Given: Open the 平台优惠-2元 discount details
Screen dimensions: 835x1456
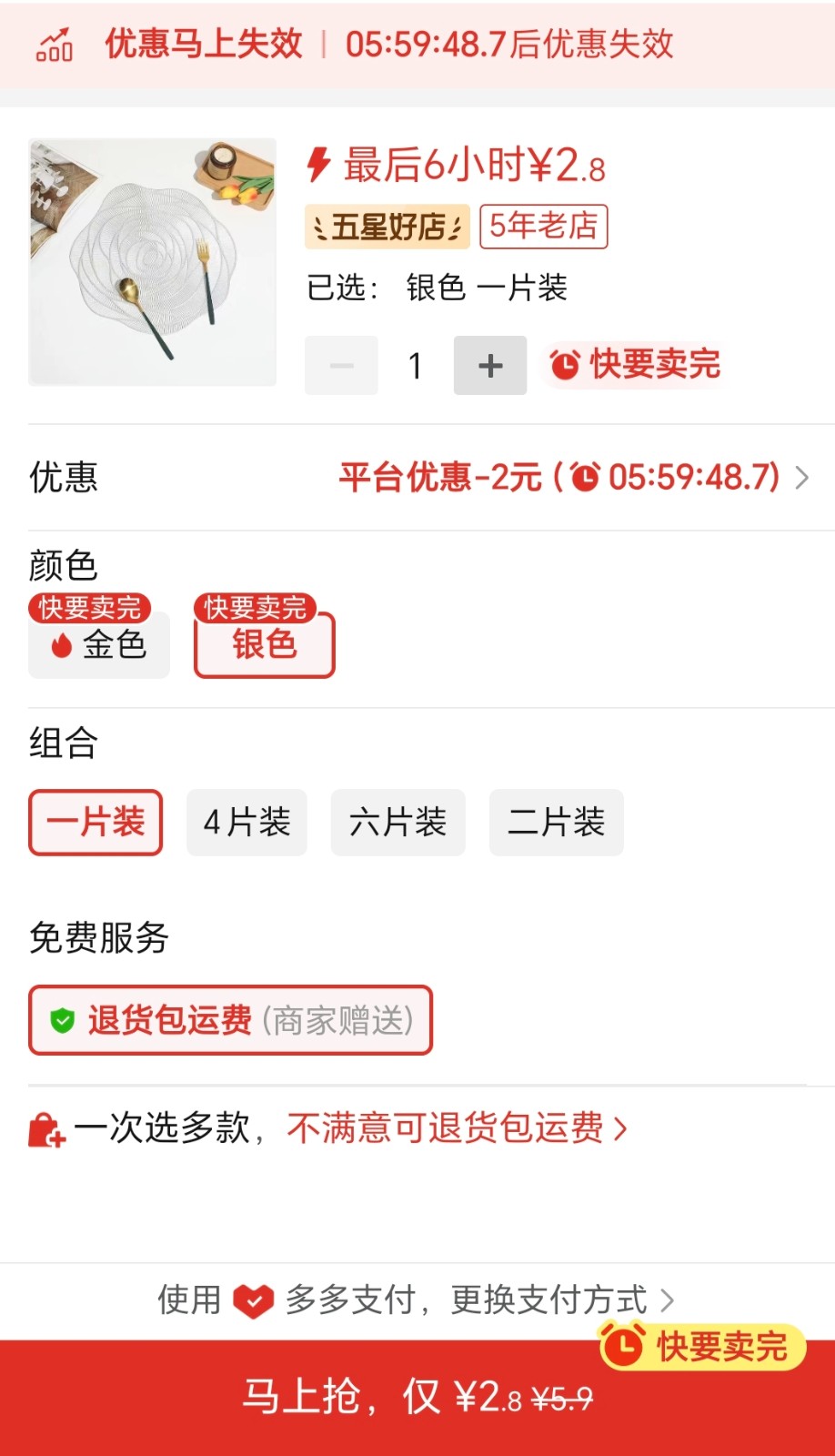Looking at the screenshot, I should [x=573, y=477].
